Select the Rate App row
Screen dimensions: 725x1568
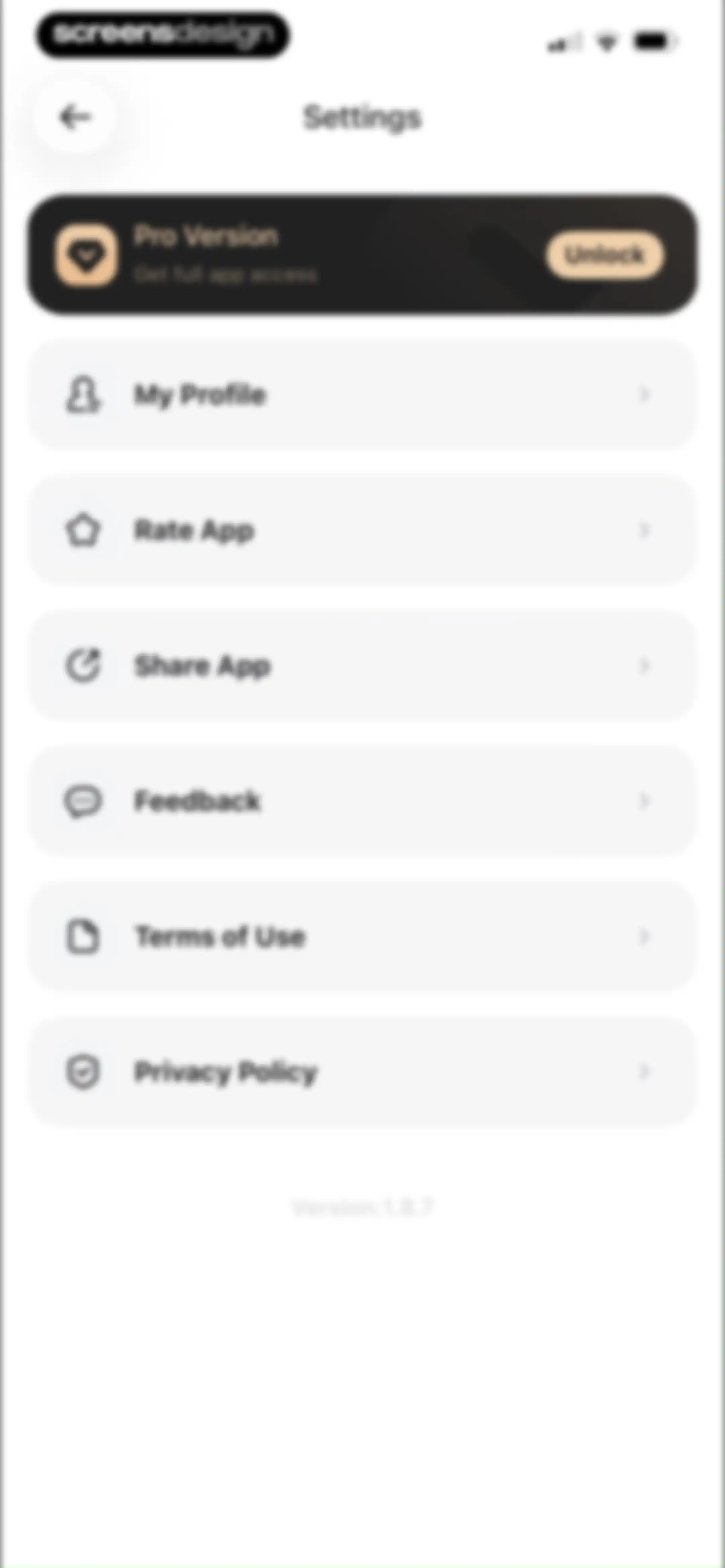coord(362,530)
